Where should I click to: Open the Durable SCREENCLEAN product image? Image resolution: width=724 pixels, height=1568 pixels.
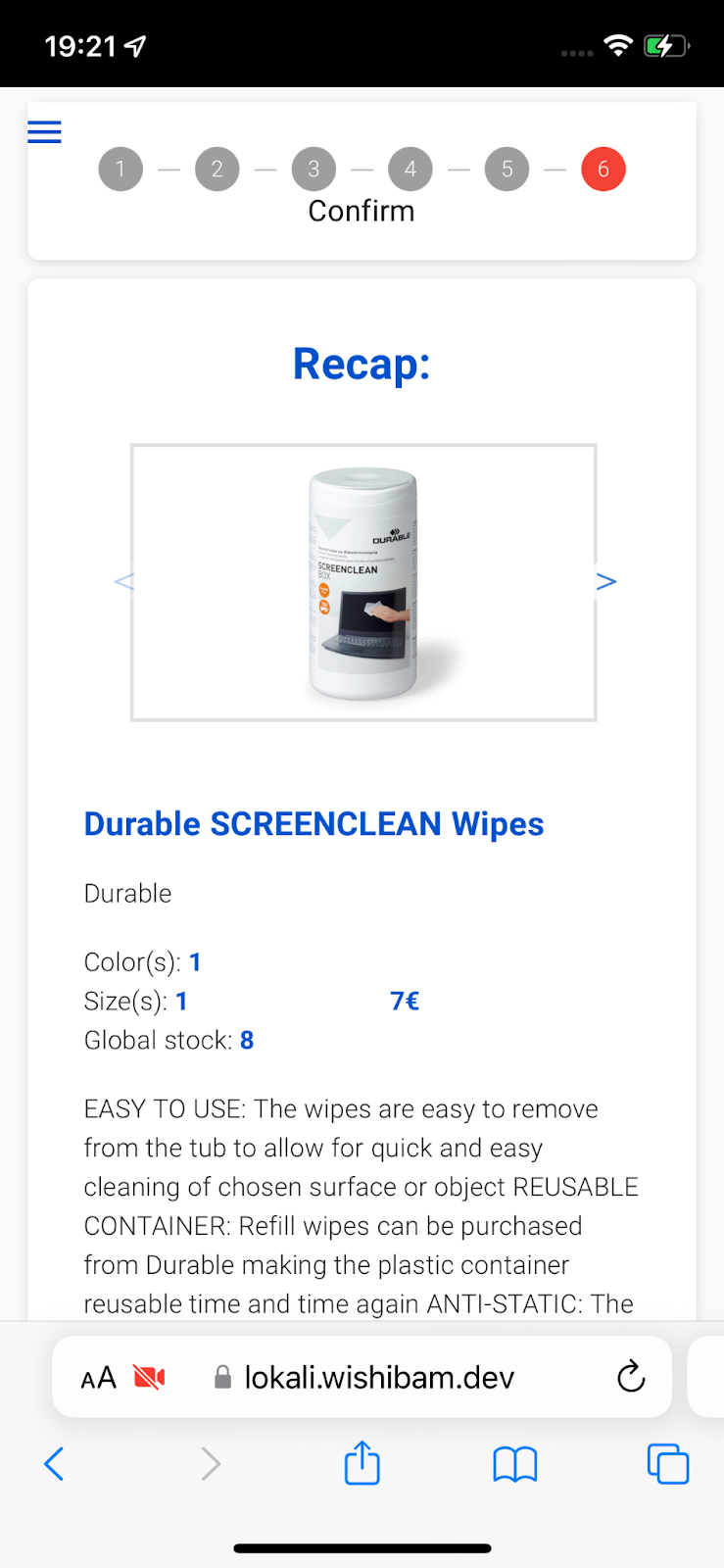[363, 583]
